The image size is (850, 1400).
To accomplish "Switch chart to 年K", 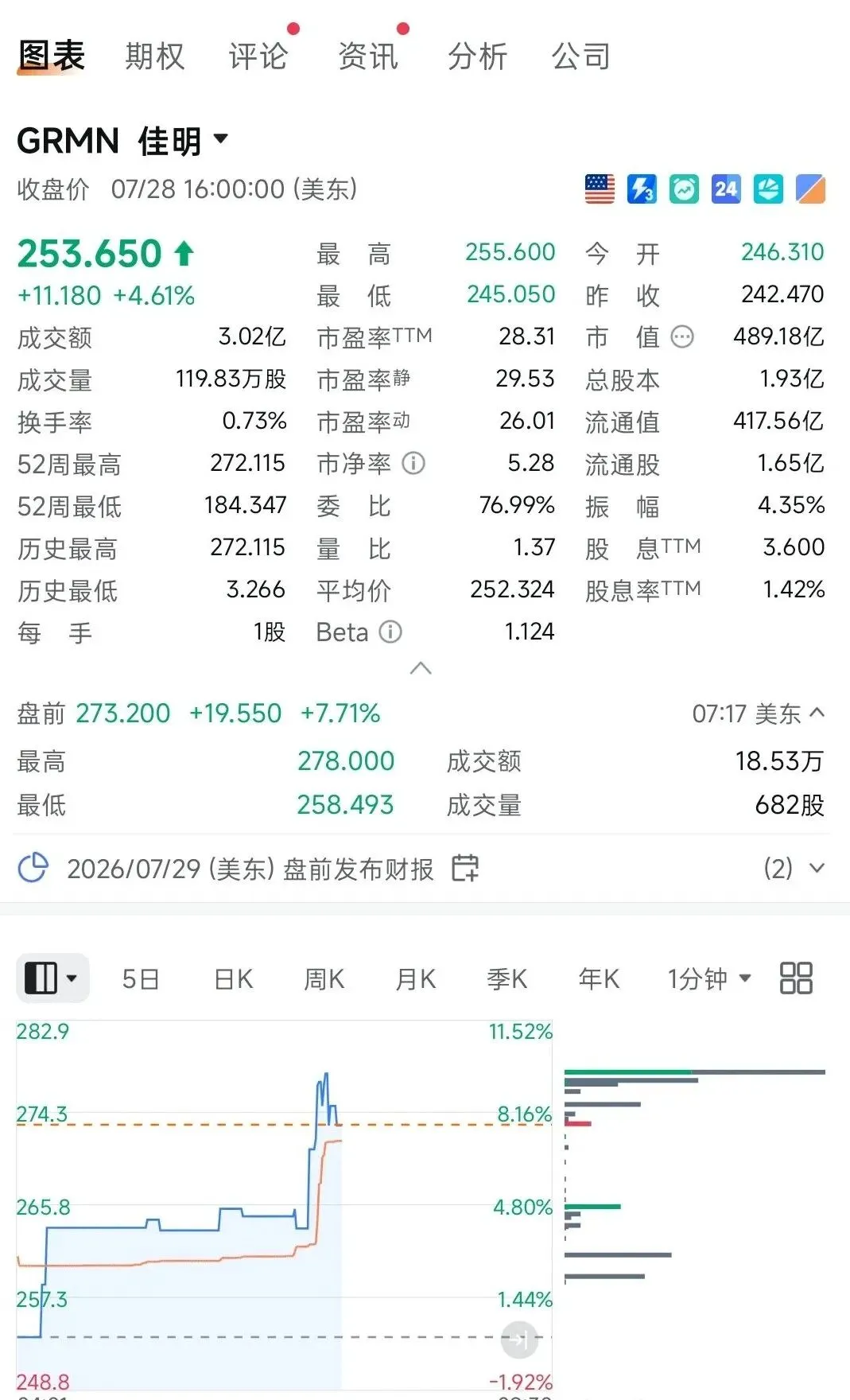I will [x=599, y=978].
